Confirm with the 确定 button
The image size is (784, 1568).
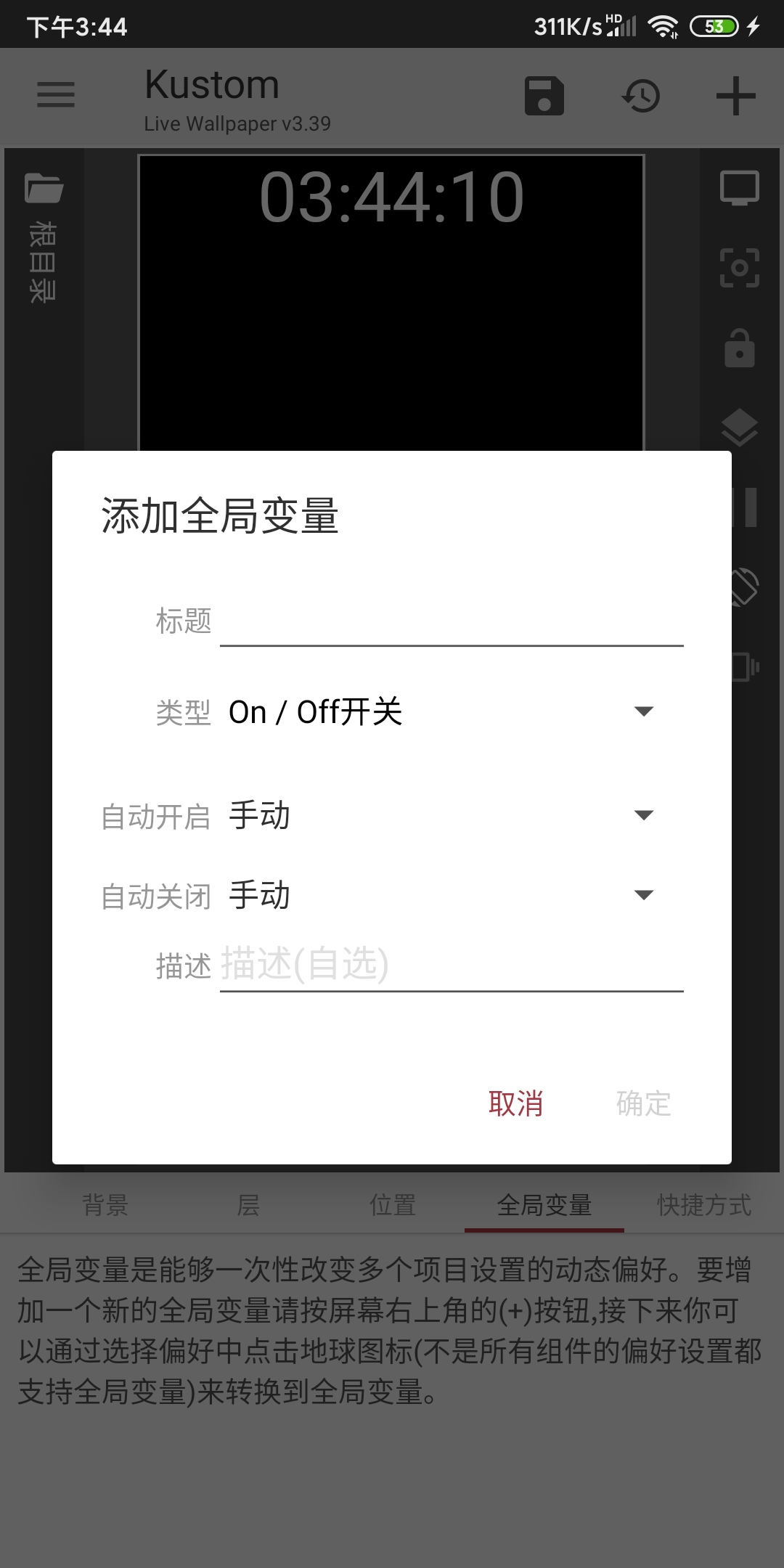click(643, 1103)
